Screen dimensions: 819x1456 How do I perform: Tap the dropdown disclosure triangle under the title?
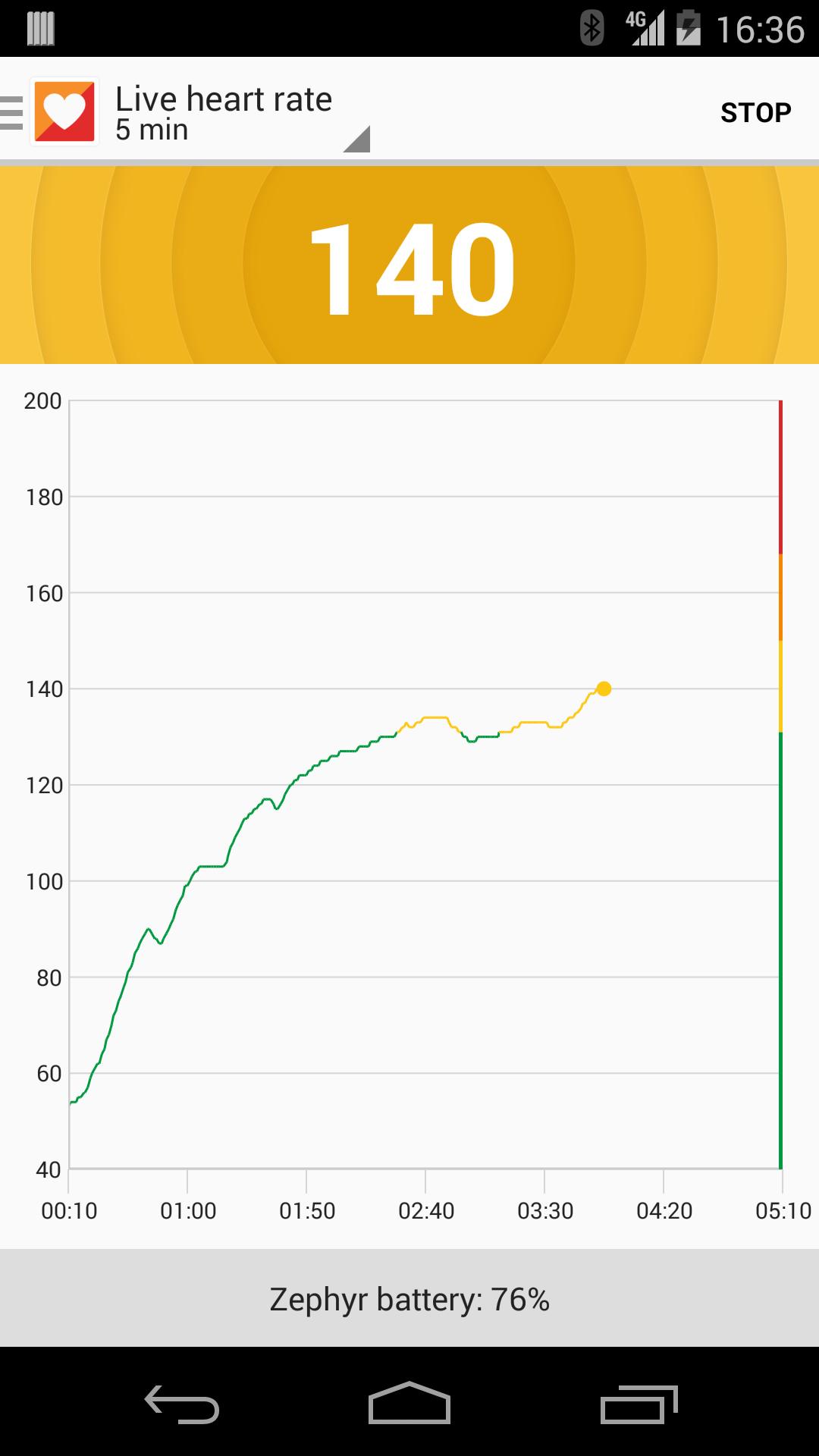pos(358,140)
